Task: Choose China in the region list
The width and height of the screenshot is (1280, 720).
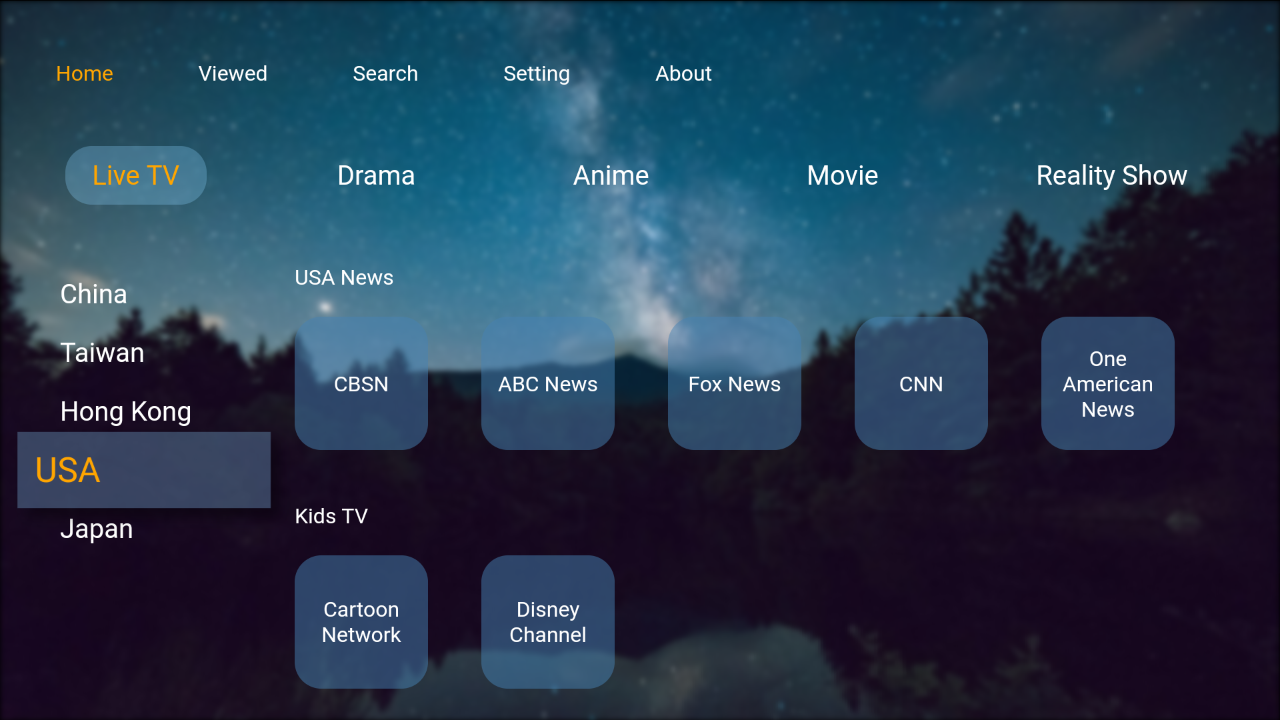Action: [94, 294]
